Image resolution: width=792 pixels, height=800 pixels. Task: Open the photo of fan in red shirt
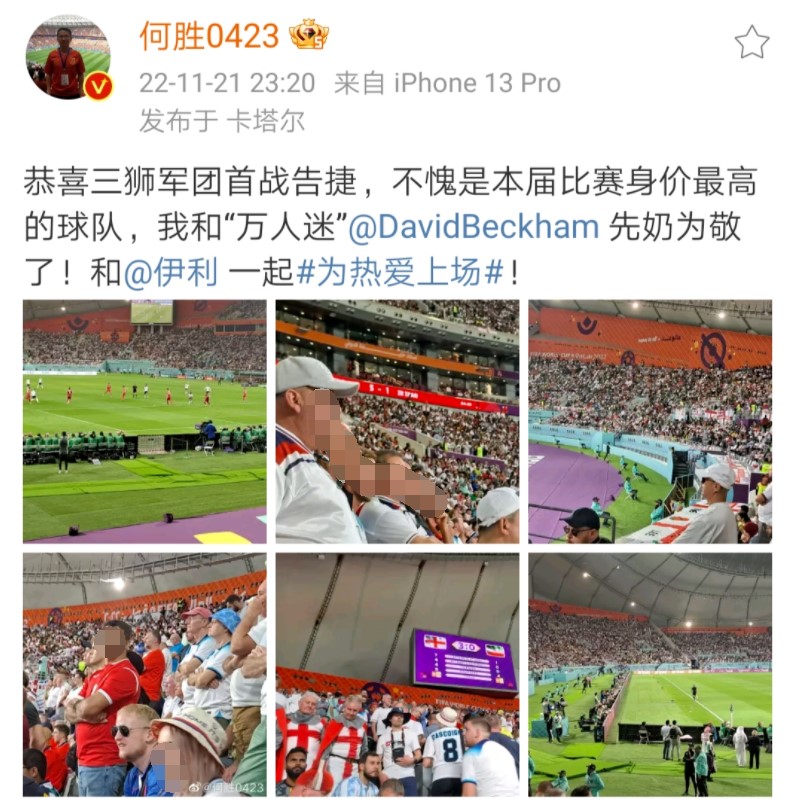pos(145,674)
